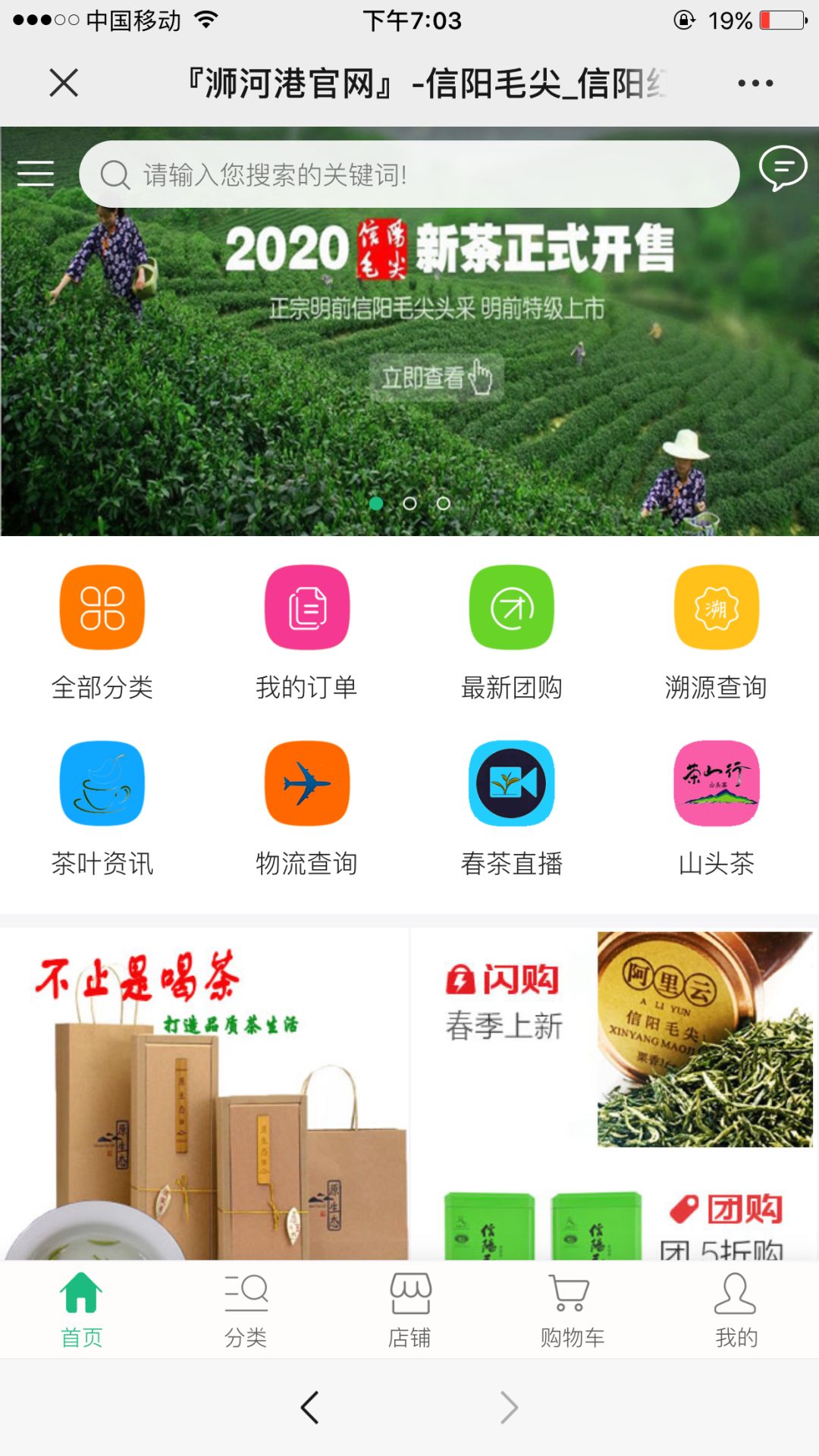Go to the 购物车 cart tab
Screen dimensions: 819x1456
(573, 1310)
